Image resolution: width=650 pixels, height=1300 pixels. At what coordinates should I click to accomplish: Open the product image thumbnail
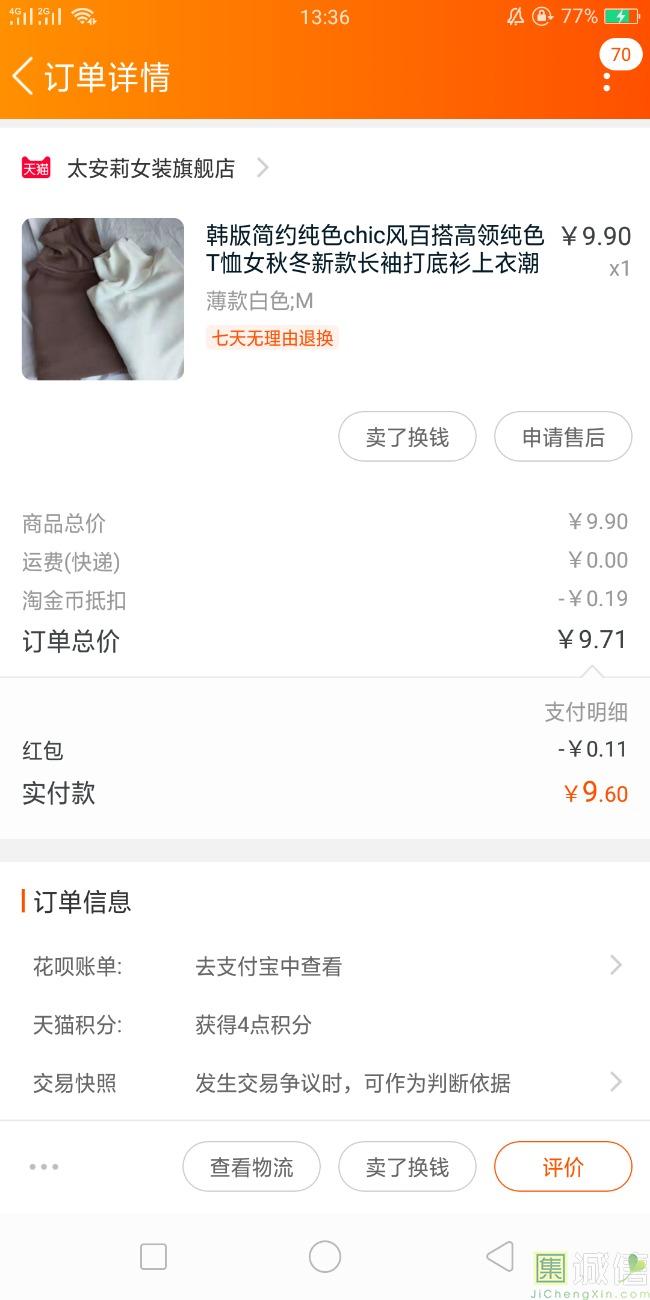[x=103, y=299]
